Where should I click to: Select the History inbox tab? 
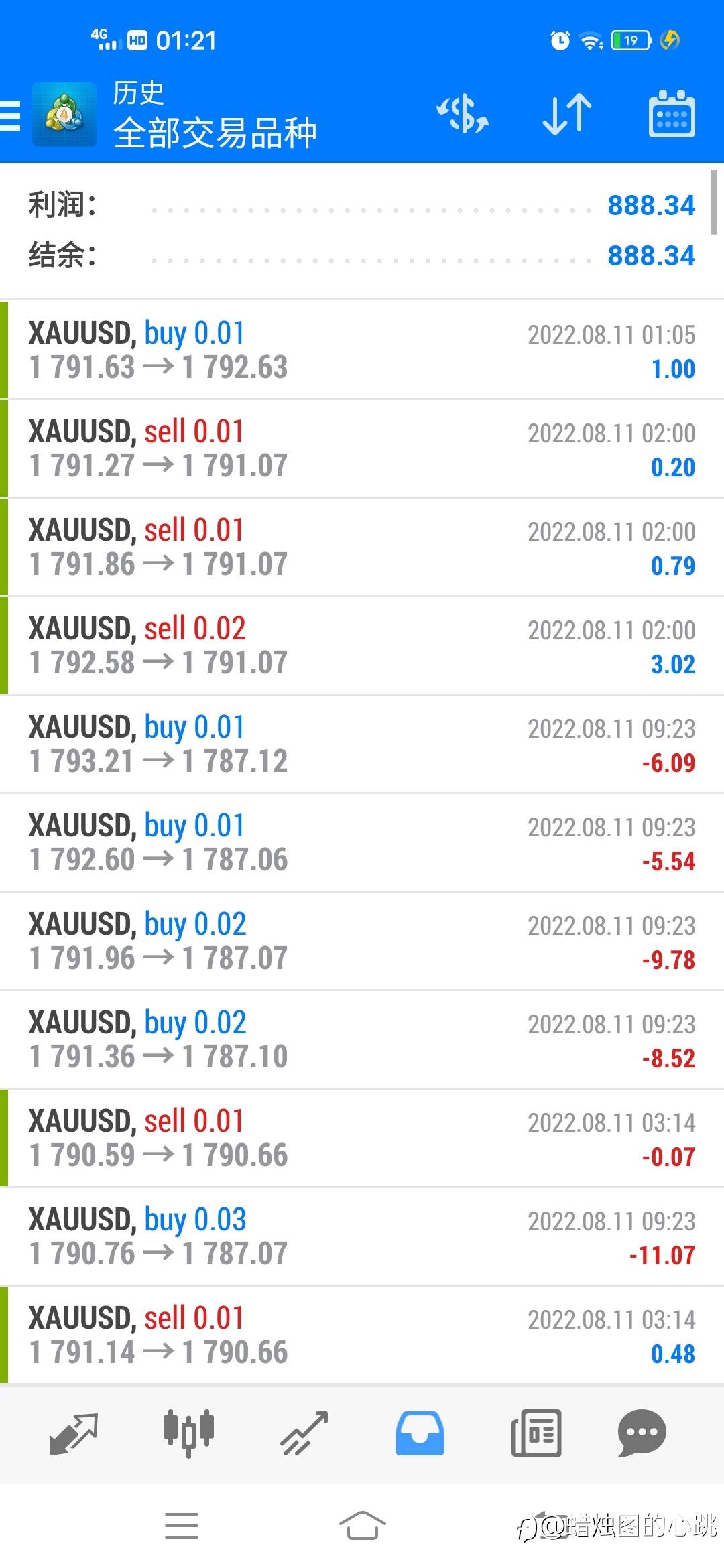420,1433
